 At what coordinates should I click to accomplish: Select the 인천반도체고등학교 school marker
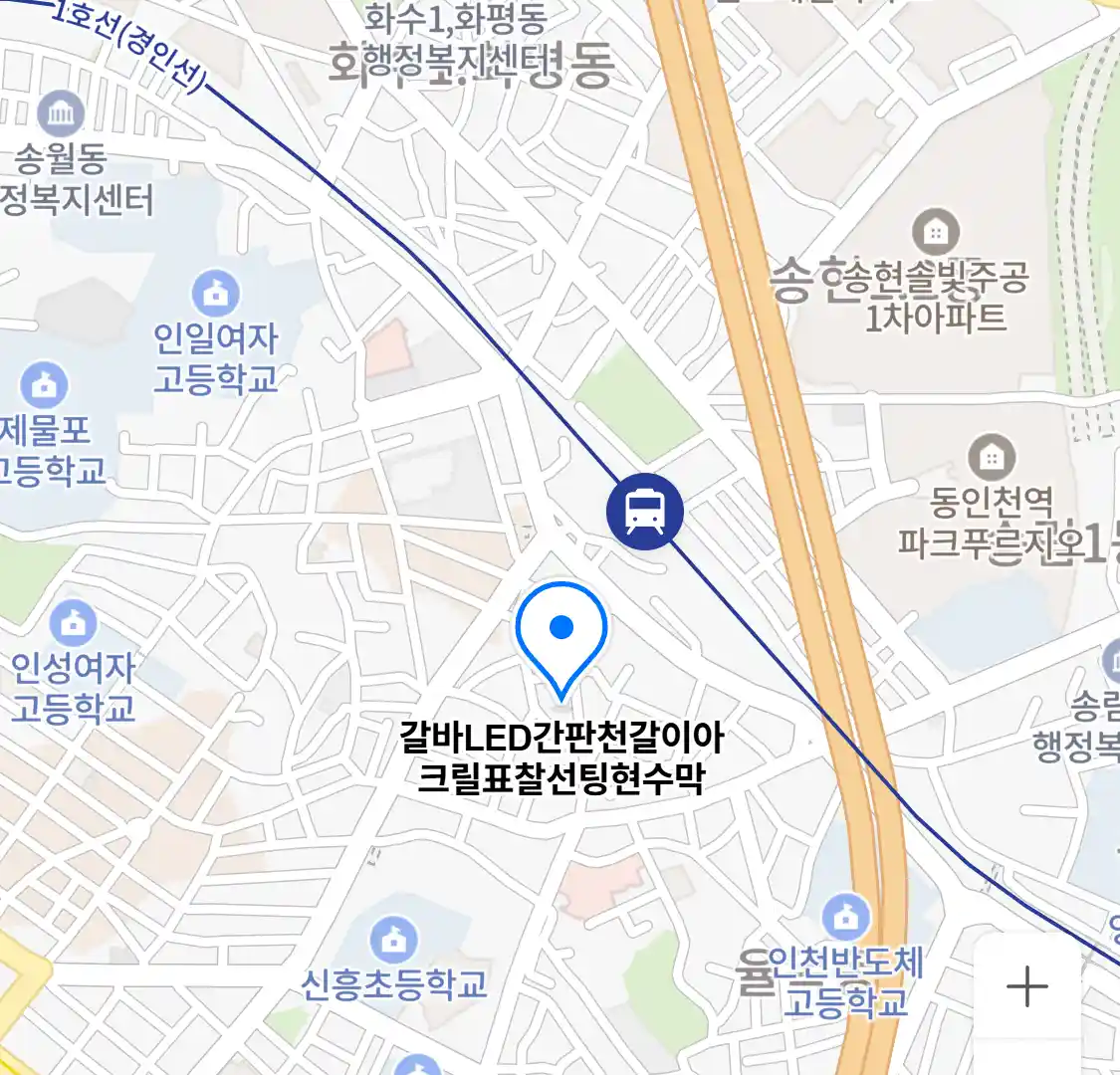846,918
